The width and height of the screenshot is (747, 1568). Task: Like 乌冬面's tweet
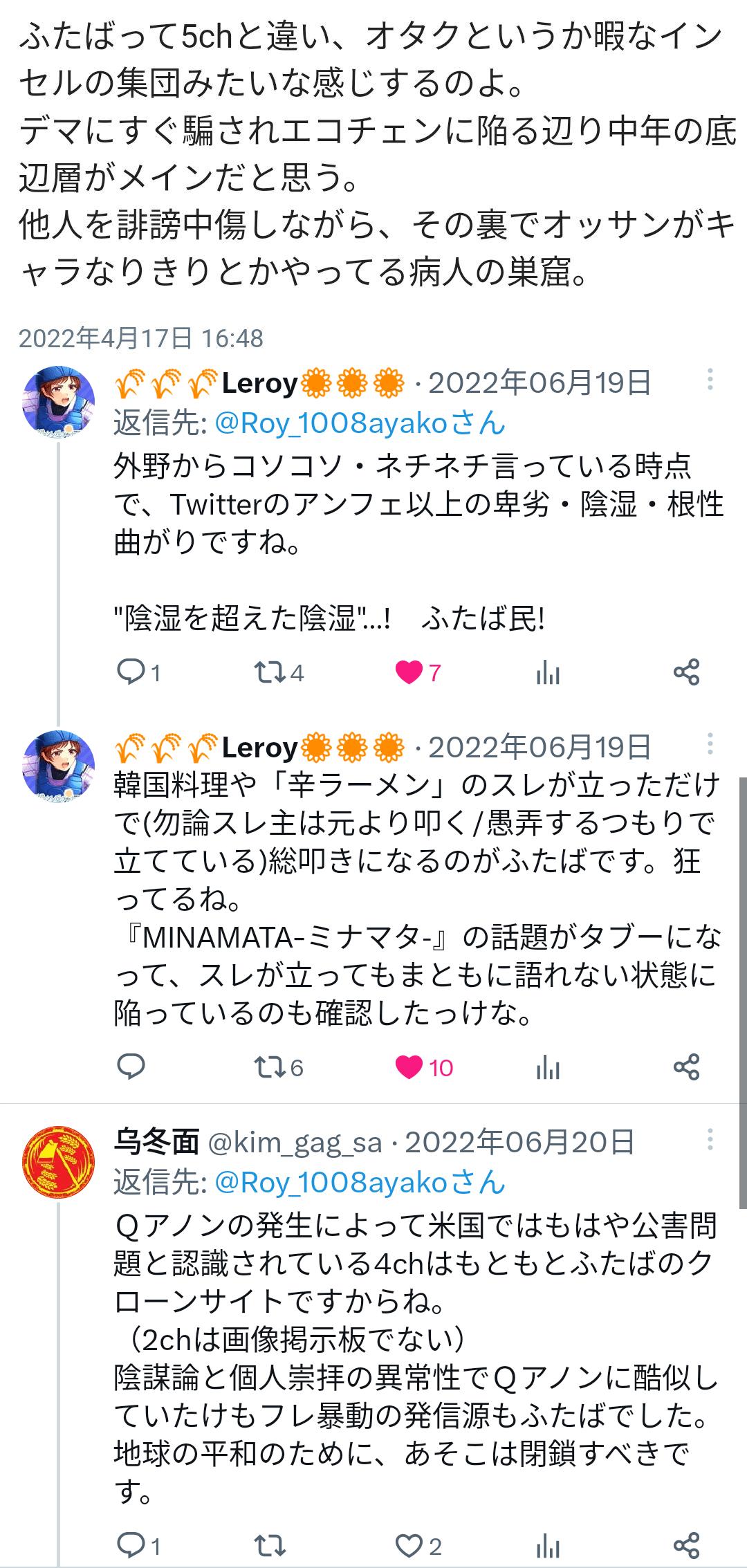pos(409,1545)
